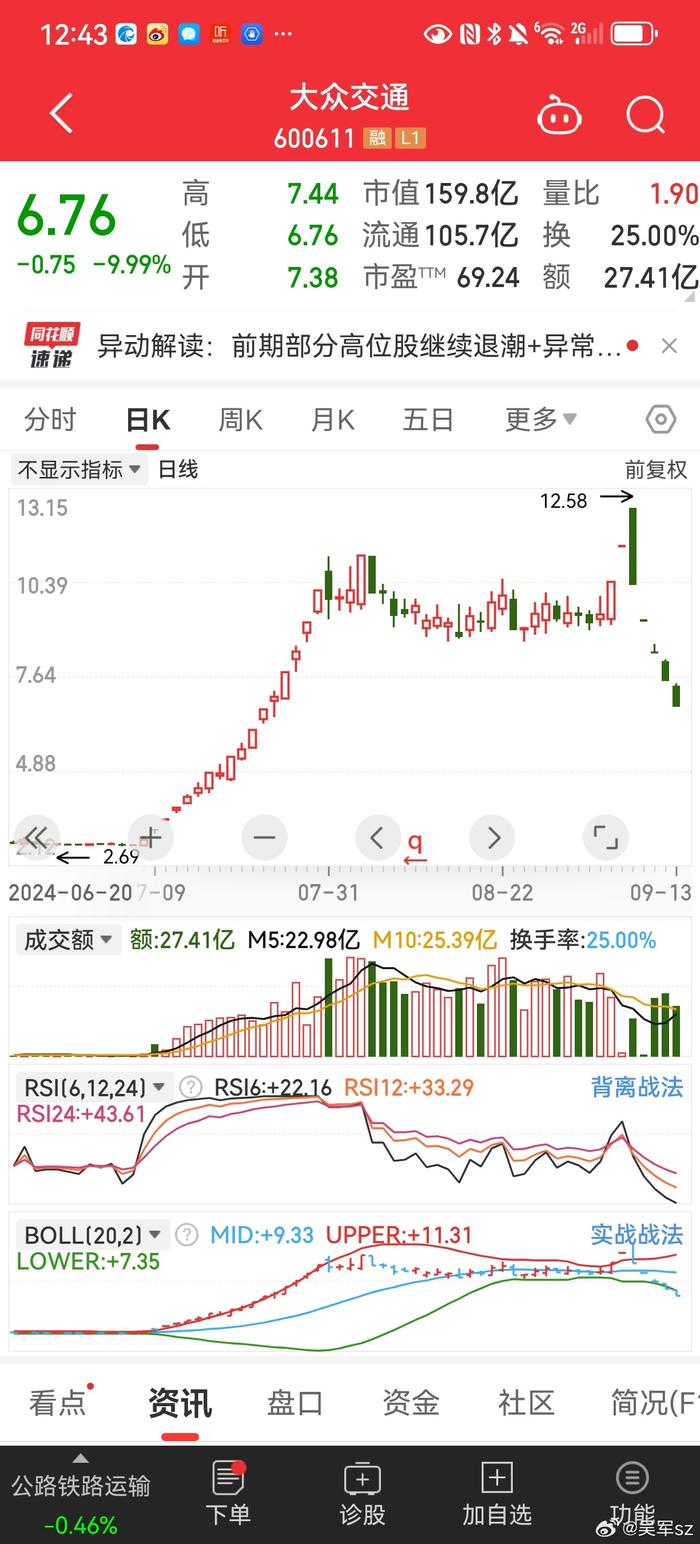
Task: Switch to the 周K chart tab
Action: click(x=240, y=420)
